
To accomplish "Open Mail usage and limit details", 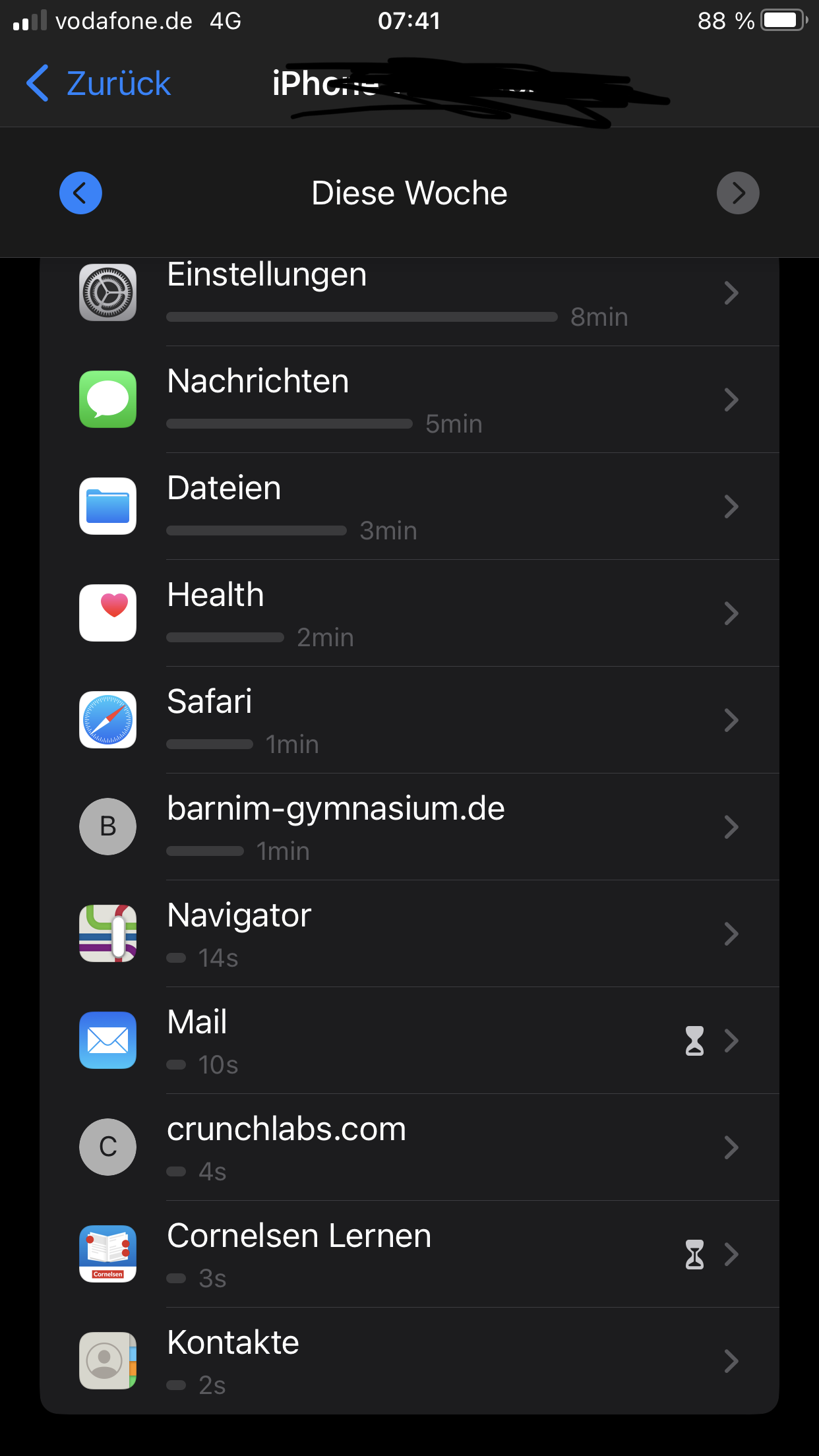I will coord(409,1041).
